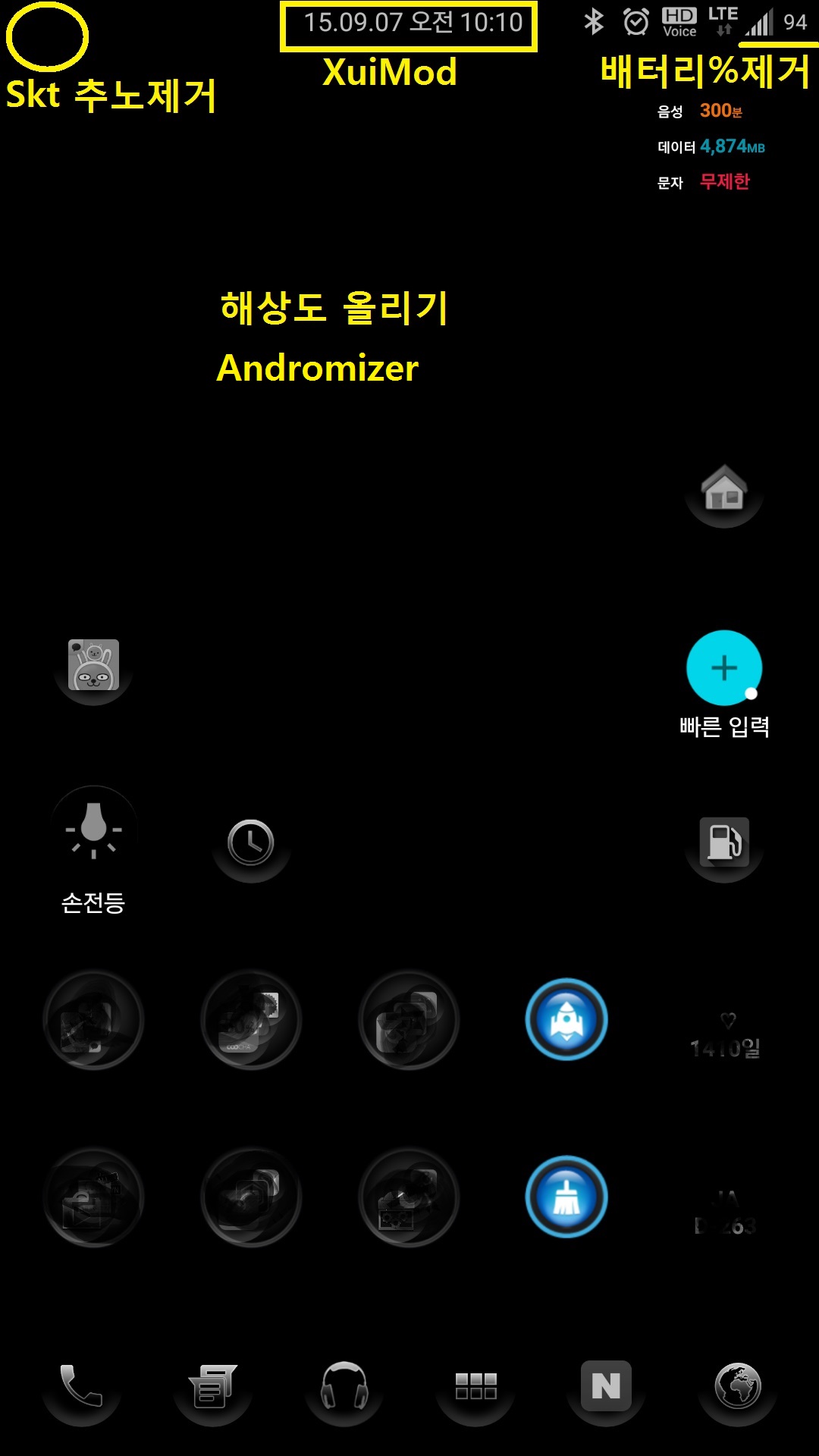Turn on the 손전등 flashlight

coord(93,828)
